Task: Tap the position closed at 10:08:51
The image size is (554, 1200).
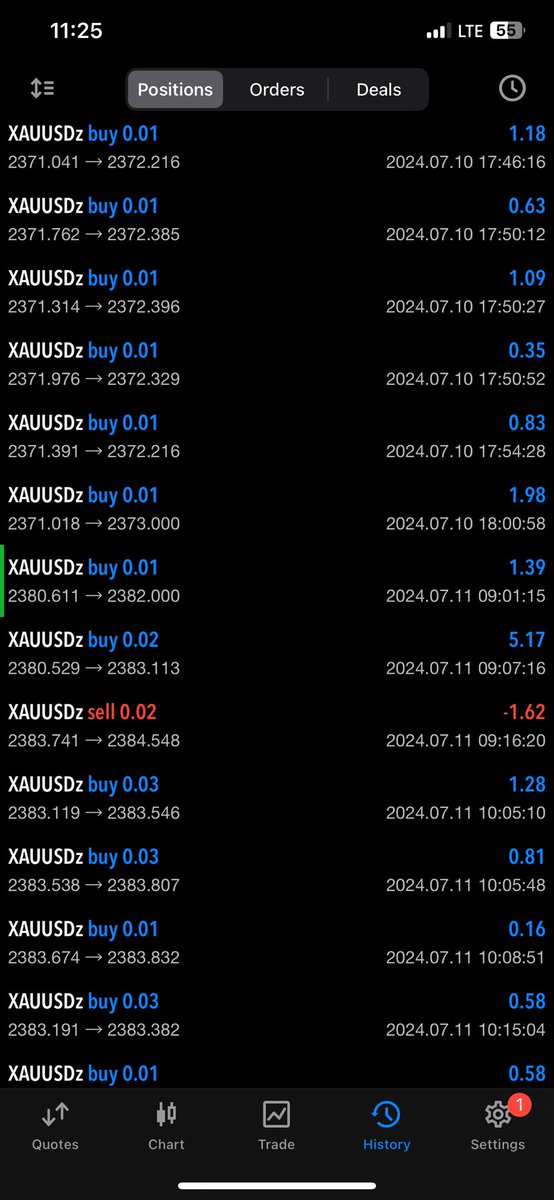Action: point(277,943)
